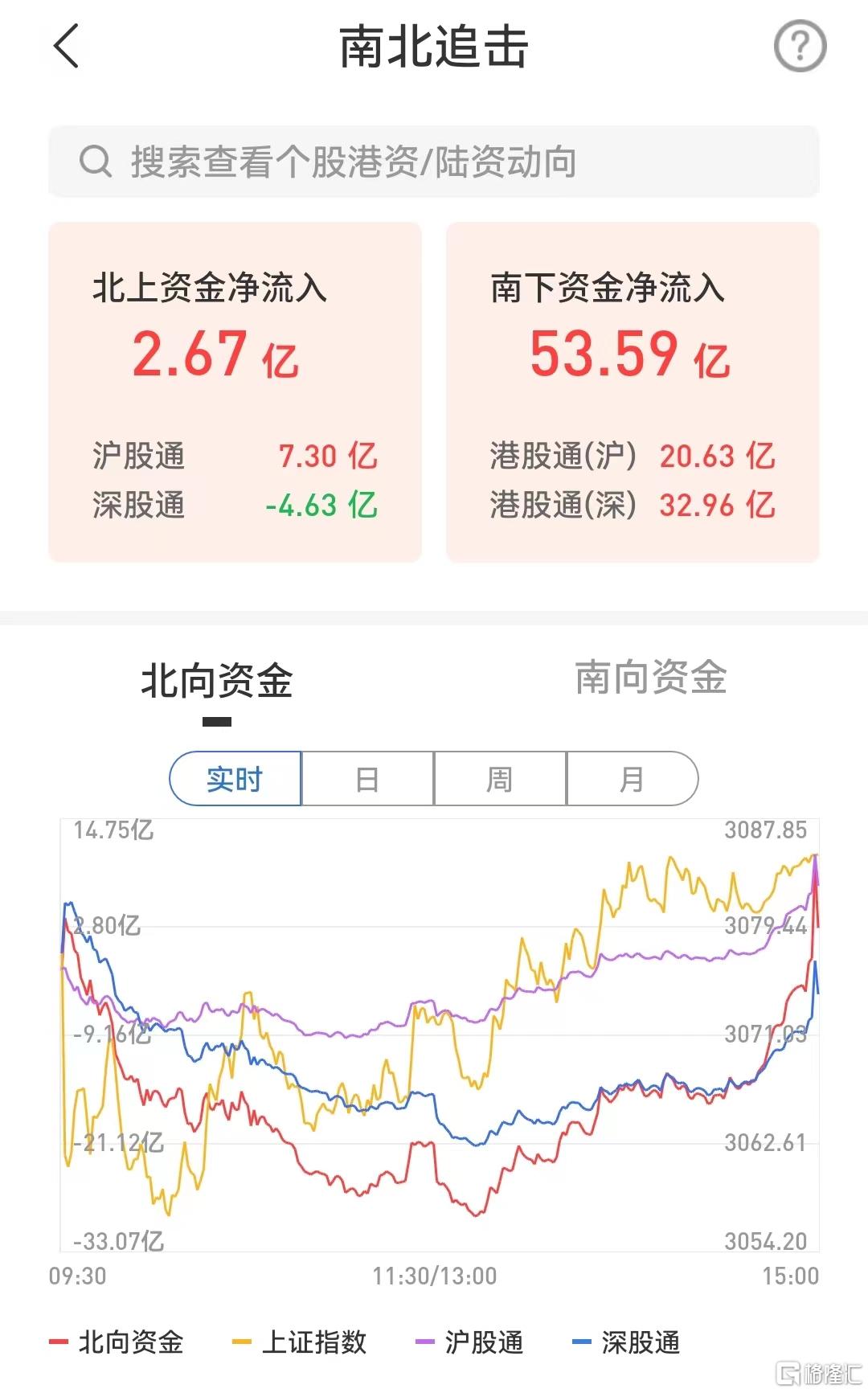868x1393 pixels.
Task: Go back using the top-left arrow
Action: click(66, 46)
